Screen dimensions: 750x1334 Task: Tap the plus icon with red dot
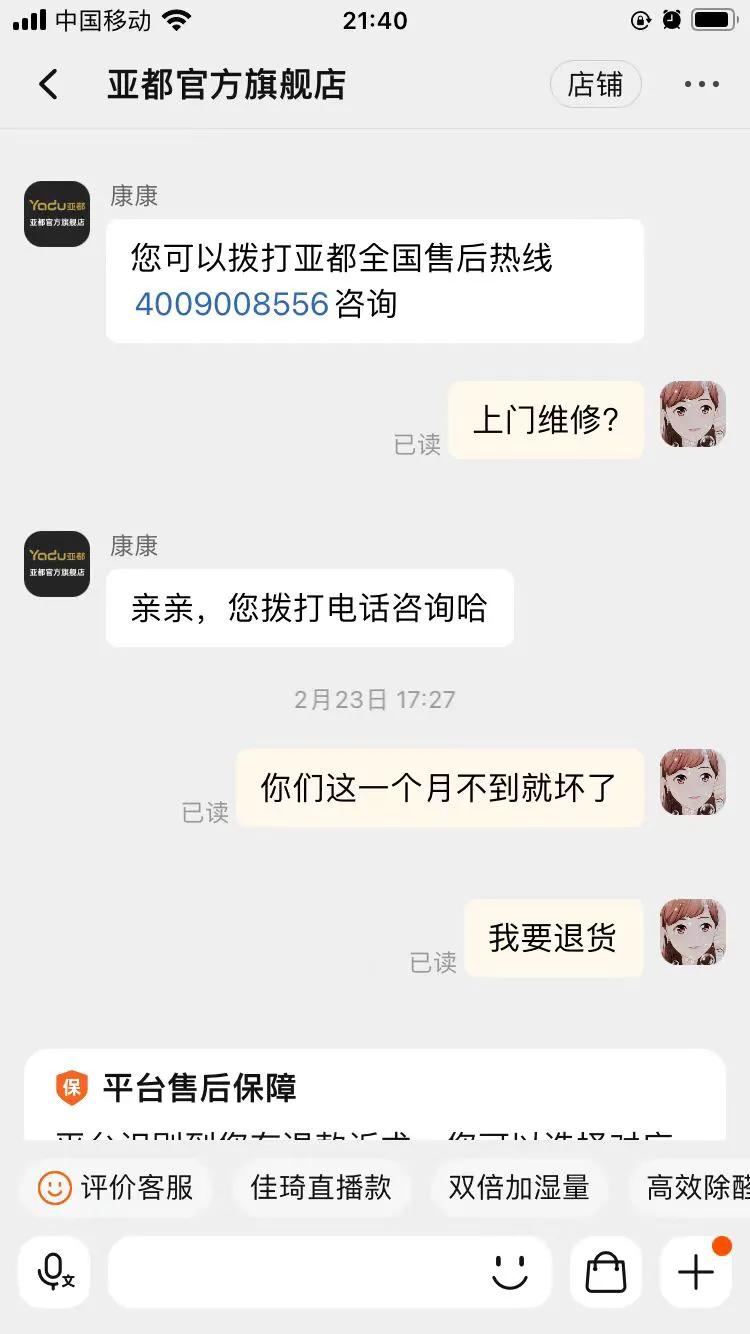click(x=695, y=1272)
